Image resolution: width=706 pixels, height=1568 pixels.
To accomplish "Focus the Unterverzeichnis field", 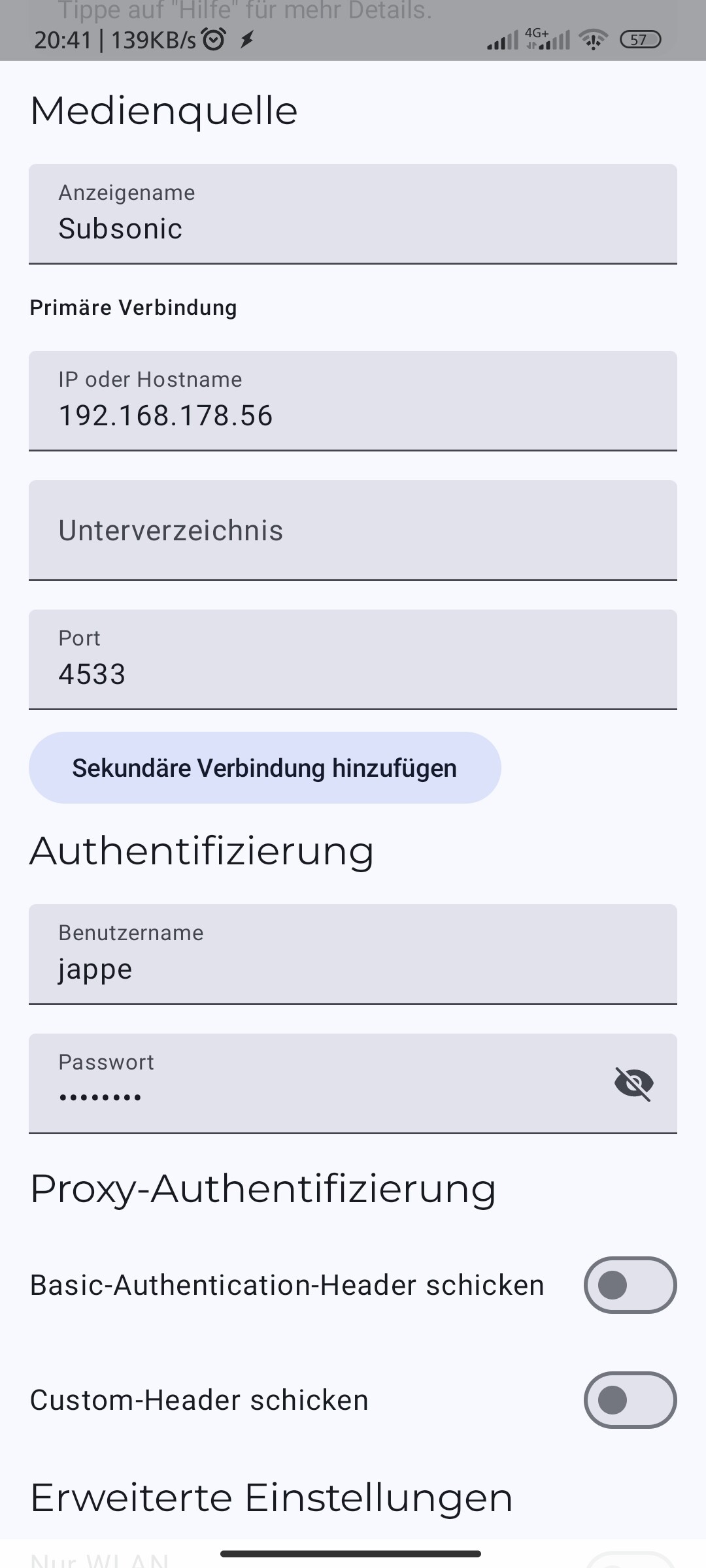I will pyautogui.click(x=353, y=530).
